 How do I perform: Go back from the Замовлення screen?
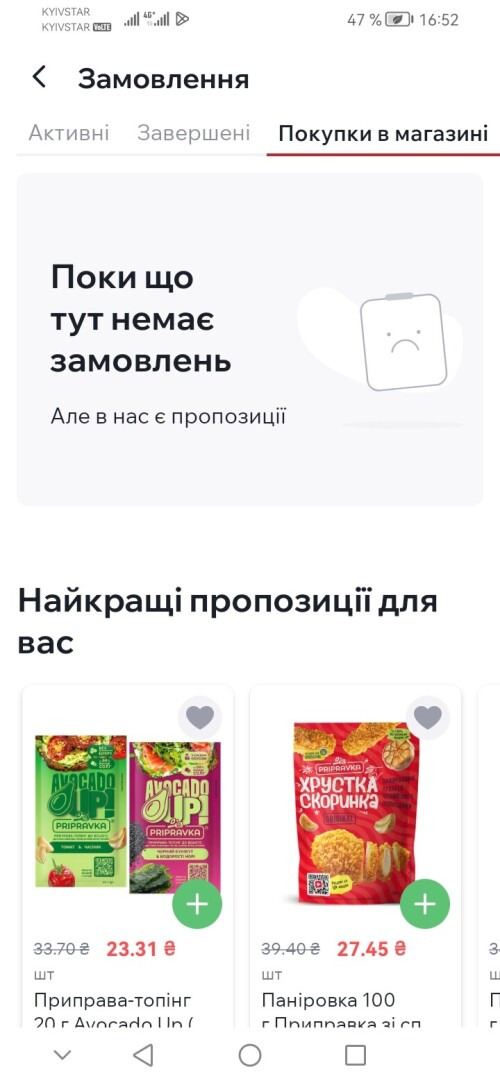click(x=39, y=77)
